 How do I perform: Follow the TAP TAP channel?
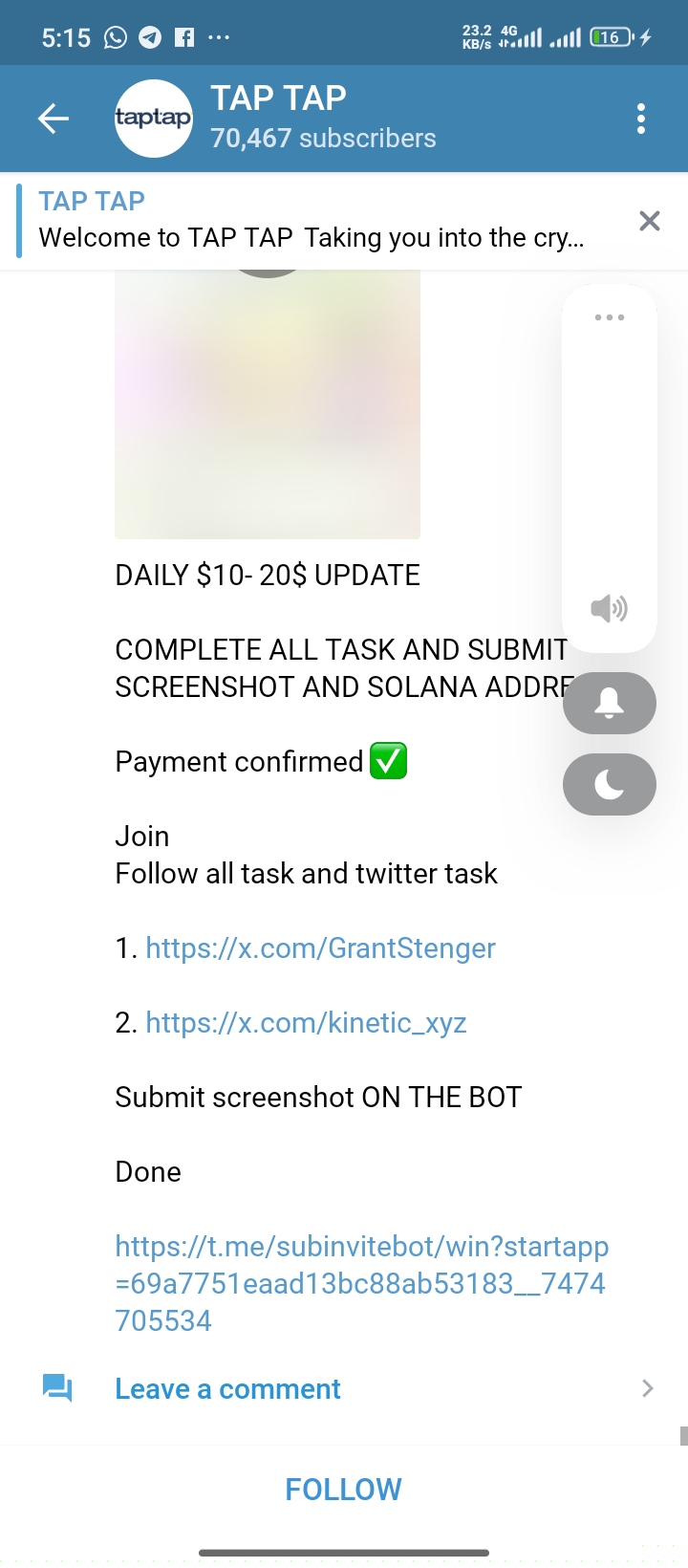[x=344, y=1489]
